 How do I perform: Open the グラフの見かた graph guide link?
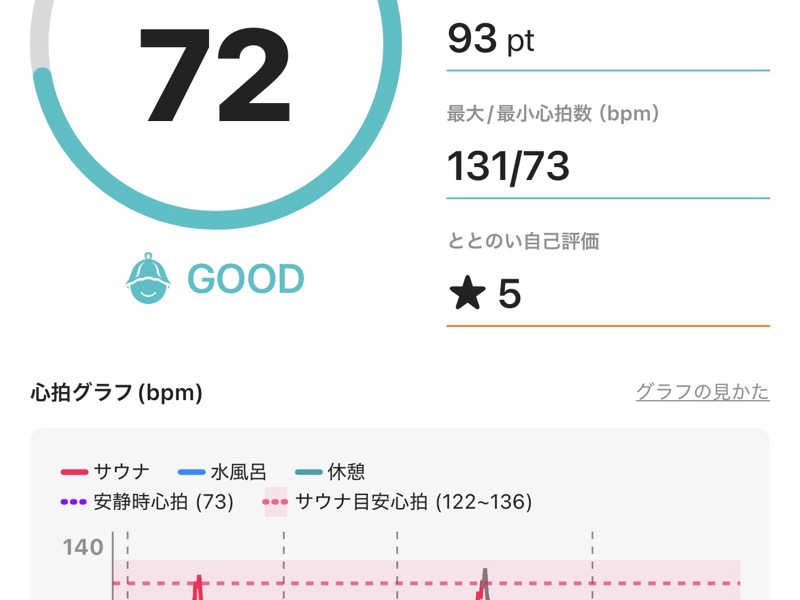click(702, 392)
